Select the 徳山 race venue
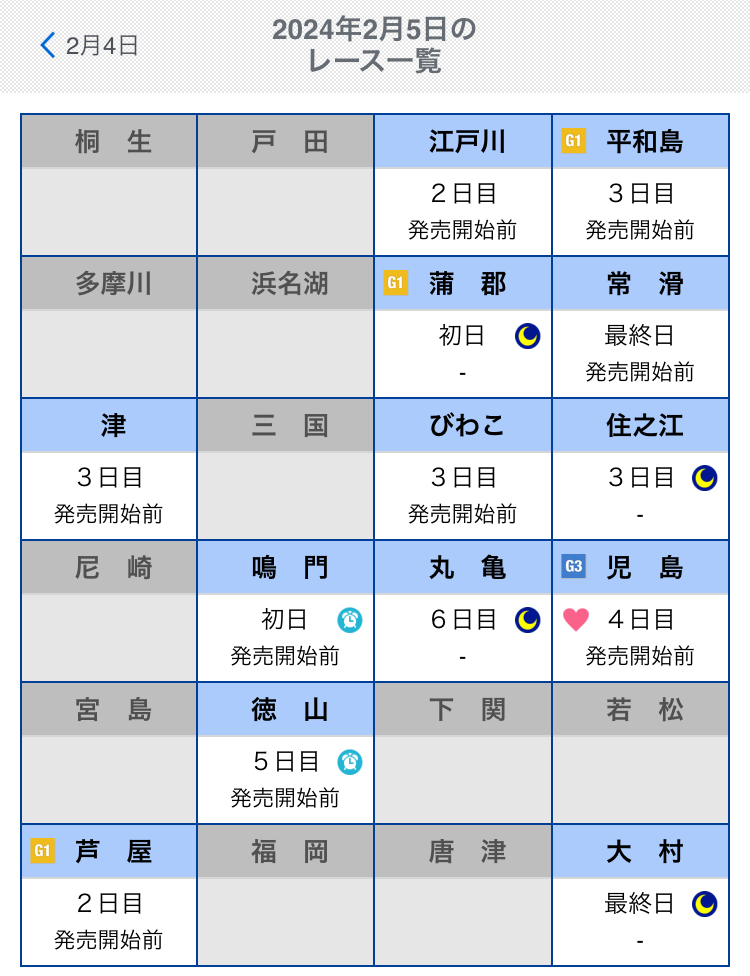Image resolution: width=750 pixels, height=976 pixels. (286, 753)
